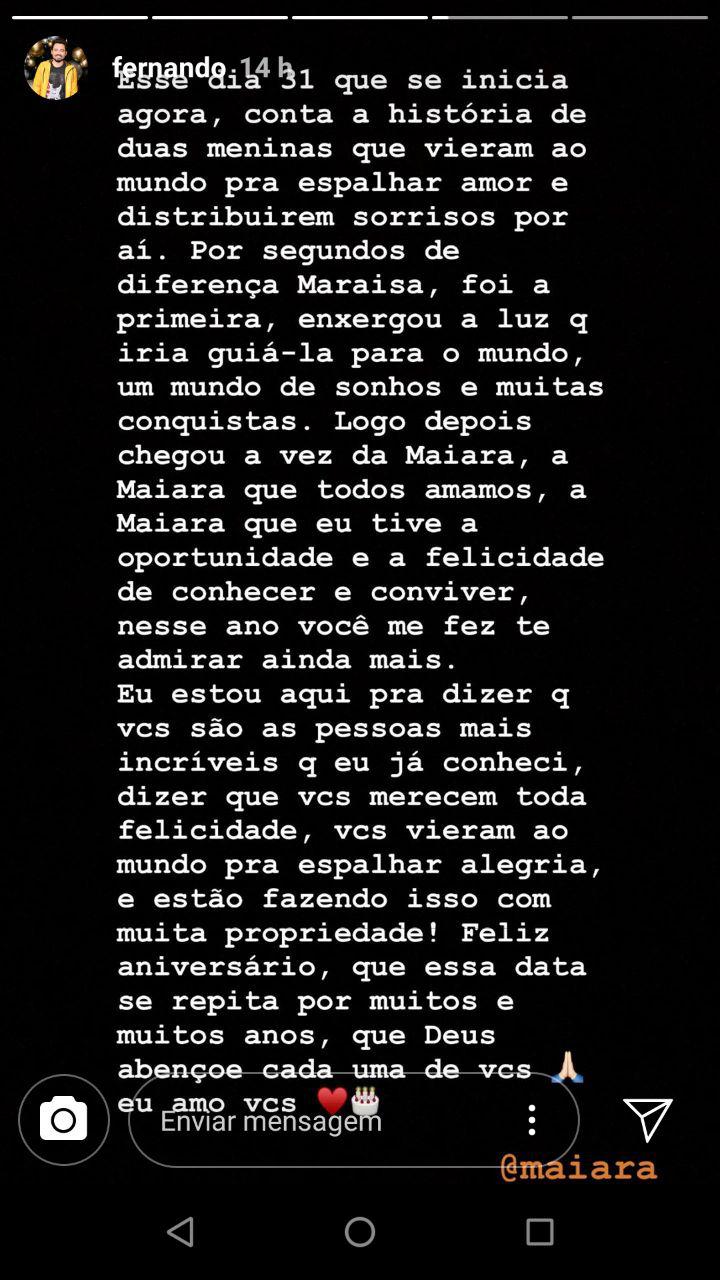Go back using system navigation
This screenshot has width=720, height=1280.
click(x=181, y=1232)
